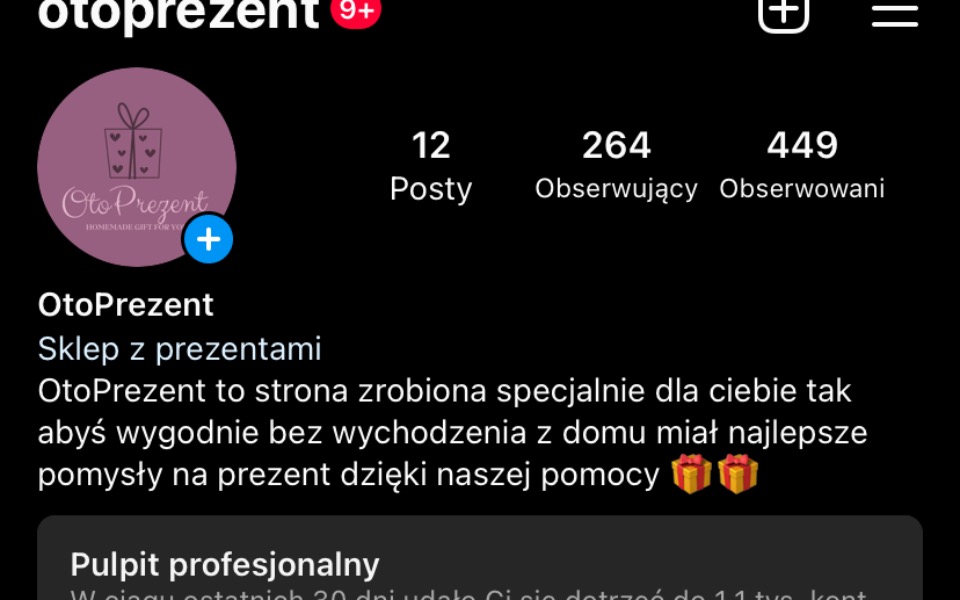Open the hamburger menu
This screenshot has height=600, width=960.
tap(894, 12)
